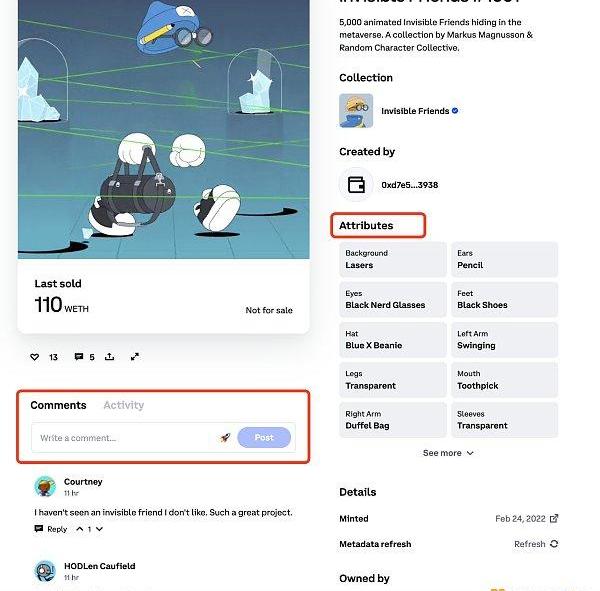Open the Feb 24, 2022 mint transaction link
The height and width of the screenshot is (591, 600).
pyautogui.click(x=554, y=519)
